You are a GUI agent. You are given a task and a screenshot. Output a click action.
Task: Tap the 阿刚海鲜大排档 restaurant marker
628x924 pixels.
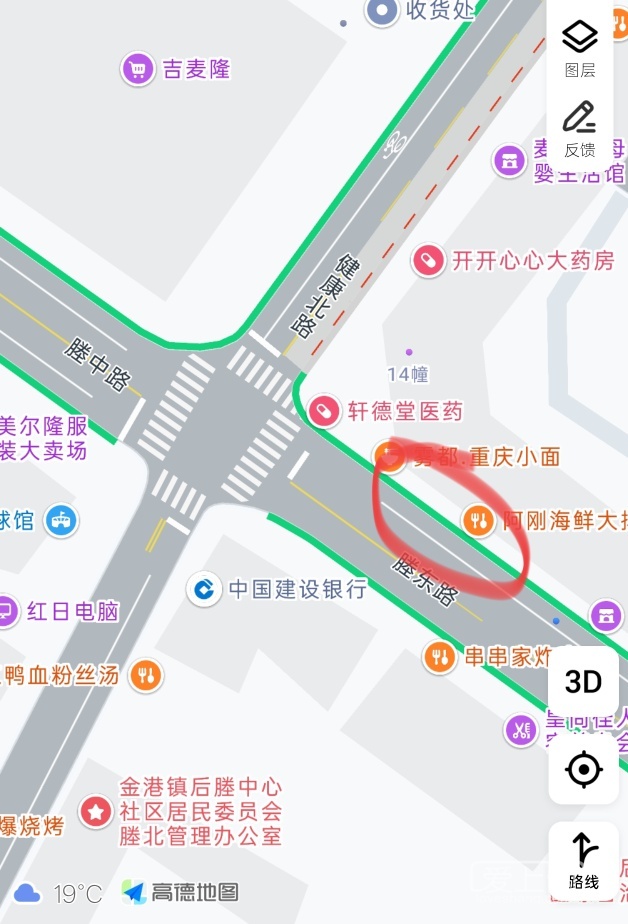point(479,520)
